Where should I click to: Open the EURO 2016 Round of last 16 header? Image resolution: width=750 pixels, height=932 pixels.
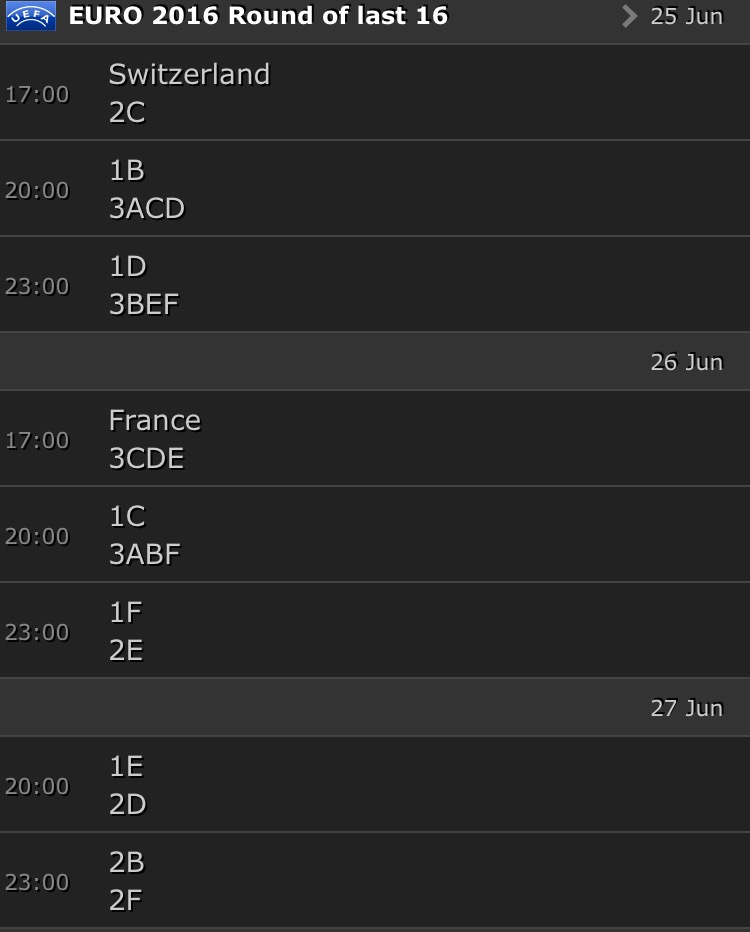tap(258, 17)
